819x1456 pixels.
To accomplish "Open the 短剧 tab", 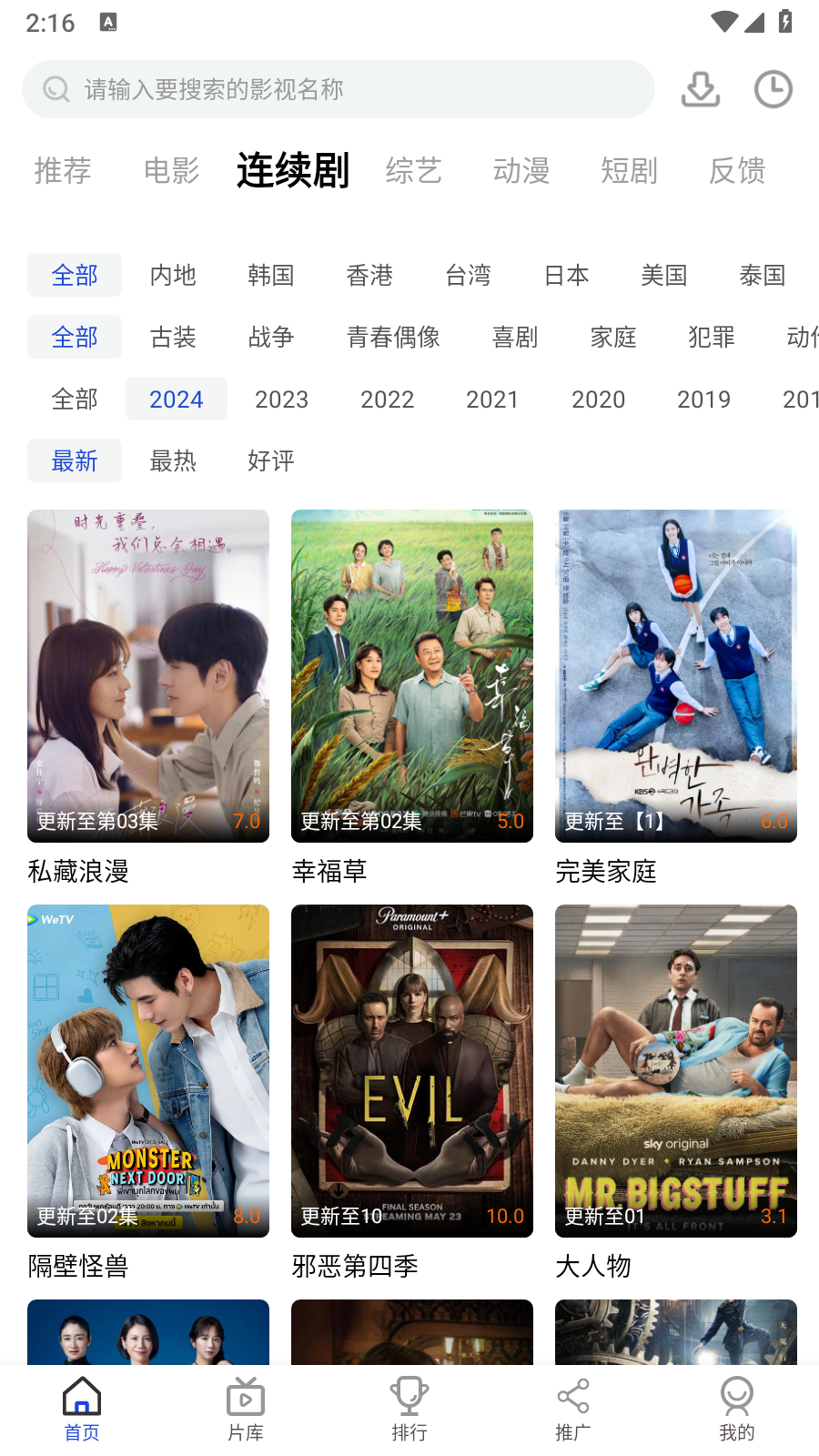I will click(628, 171).
